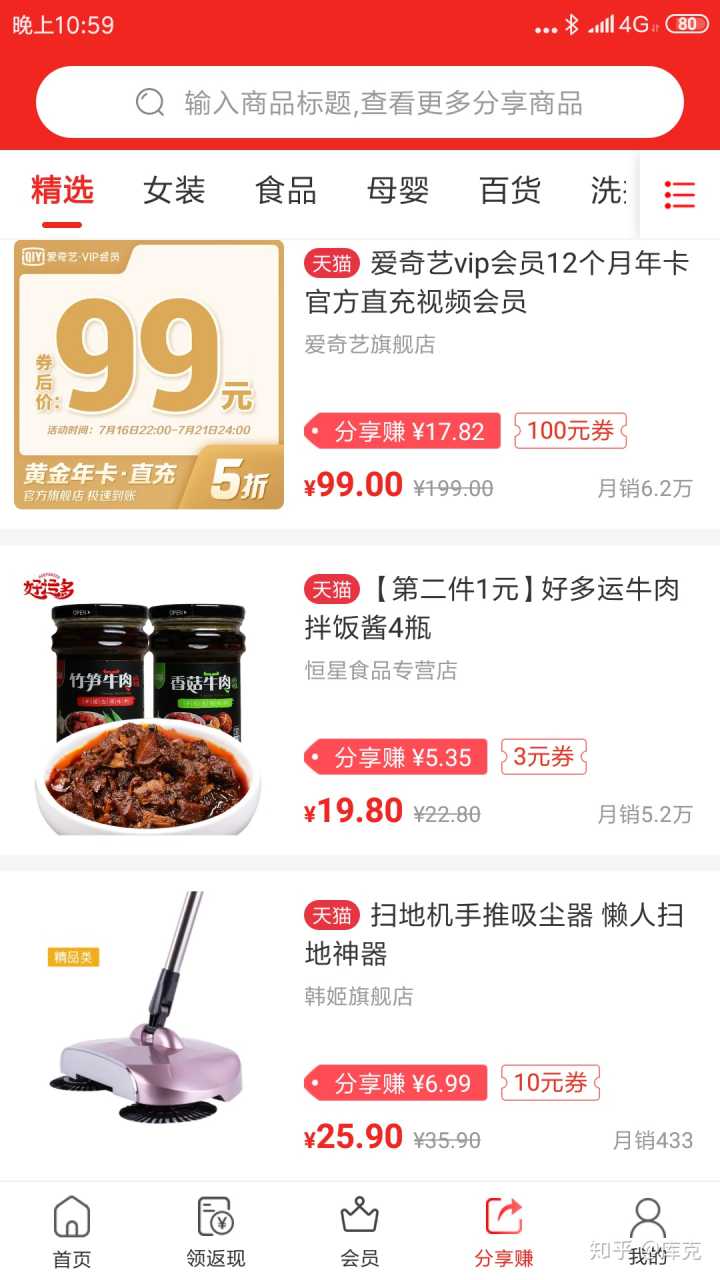This screenshot has height=1280, width=720.
Task: View the 好多运牛肉拌饭酱 product
Action: pos(491,608)
